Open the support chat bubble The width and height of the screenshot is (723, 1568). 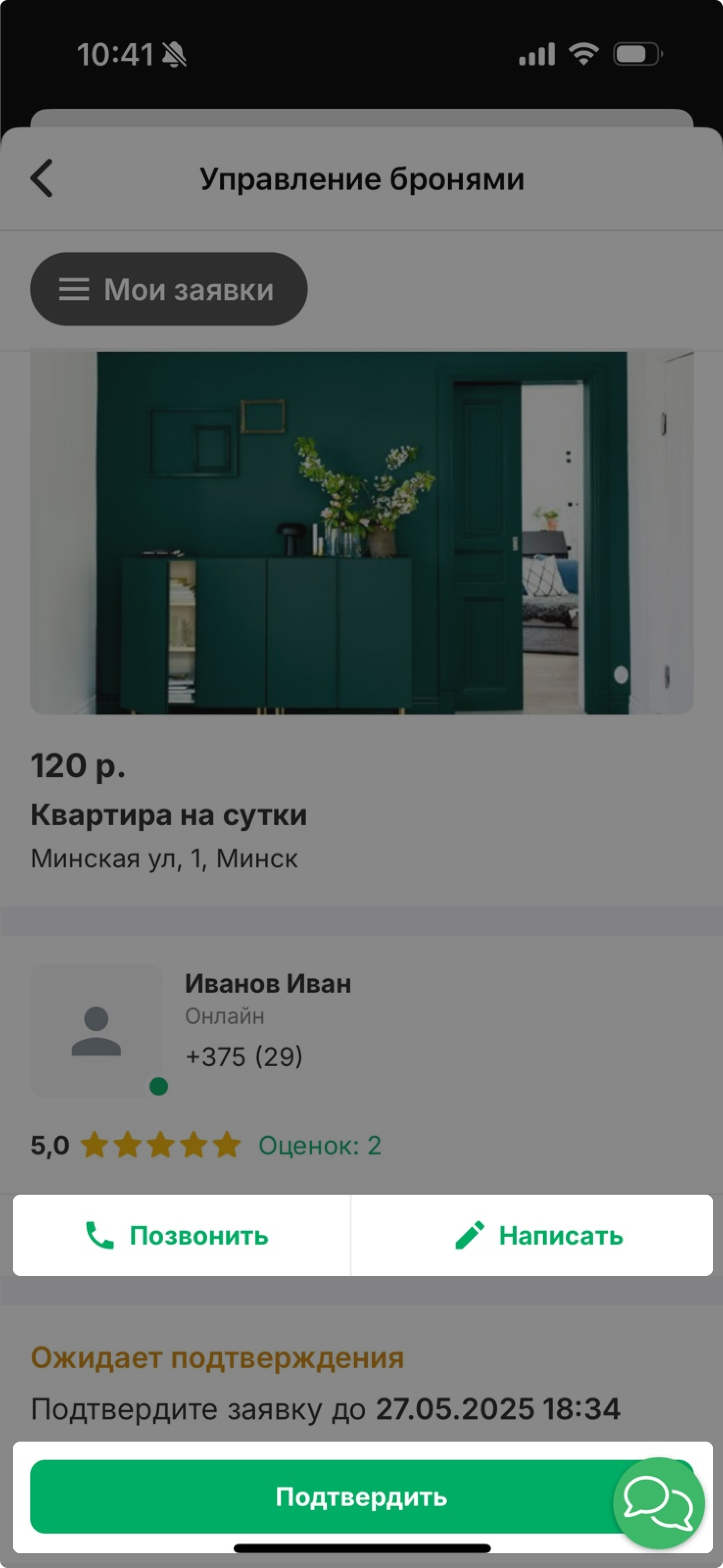tap(658, 1503)
